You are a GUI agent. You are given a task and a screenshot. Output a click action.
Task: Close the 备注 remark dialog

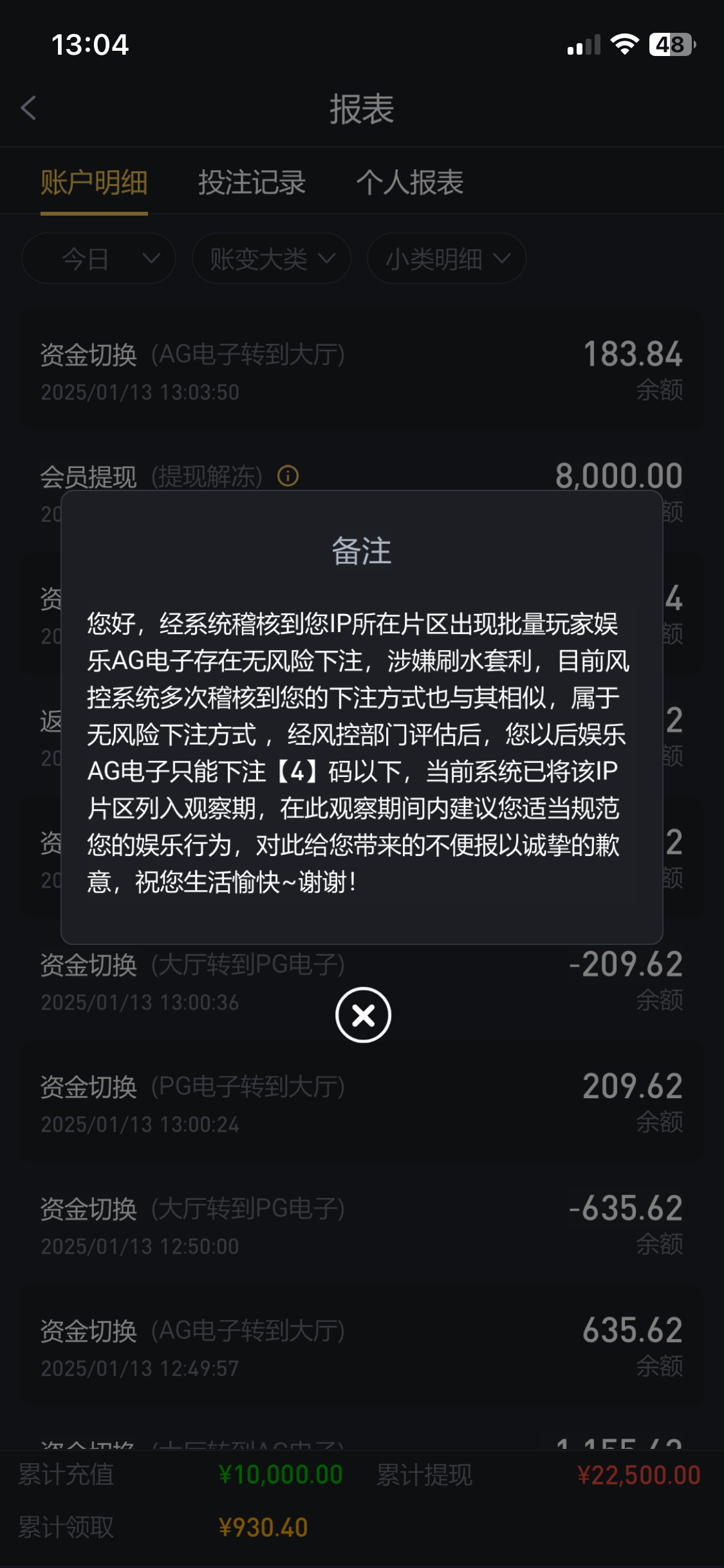[x=363, y=1015]
